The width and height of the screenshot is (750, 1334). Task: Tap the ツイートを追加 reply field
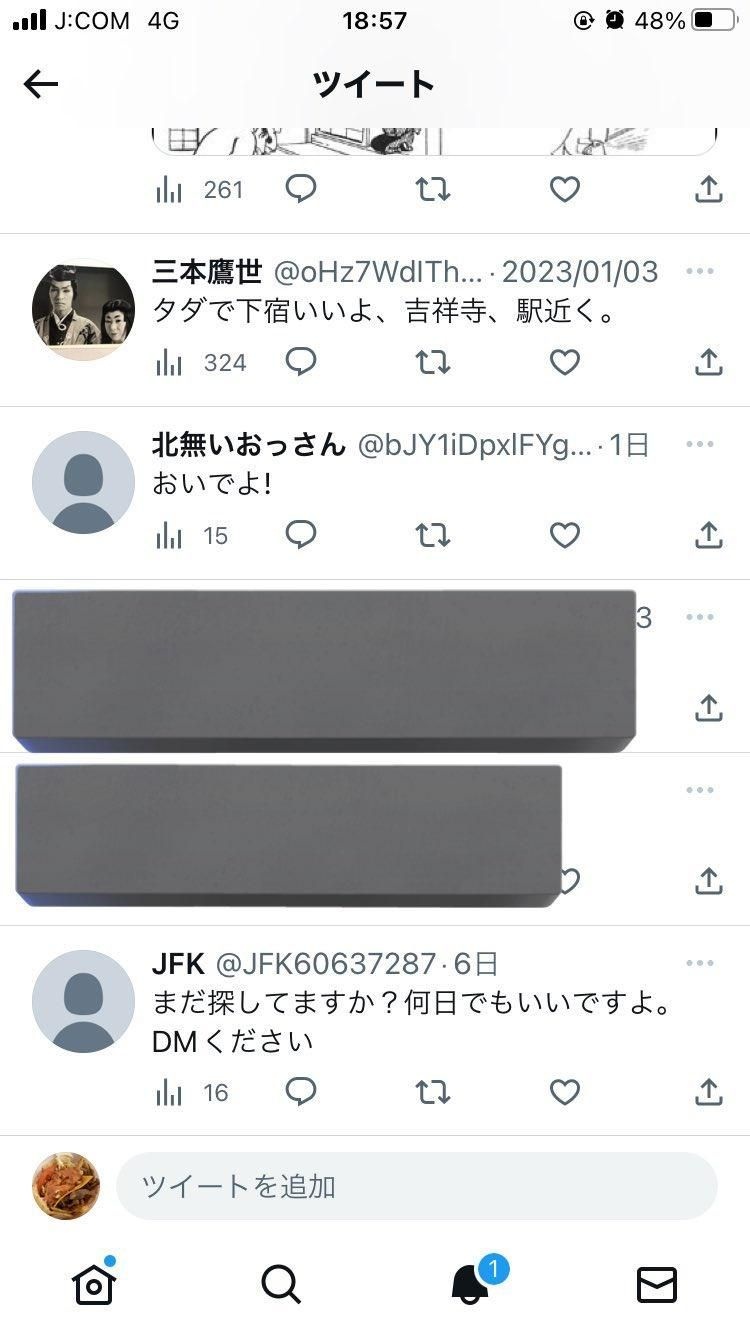[417, 1186]
